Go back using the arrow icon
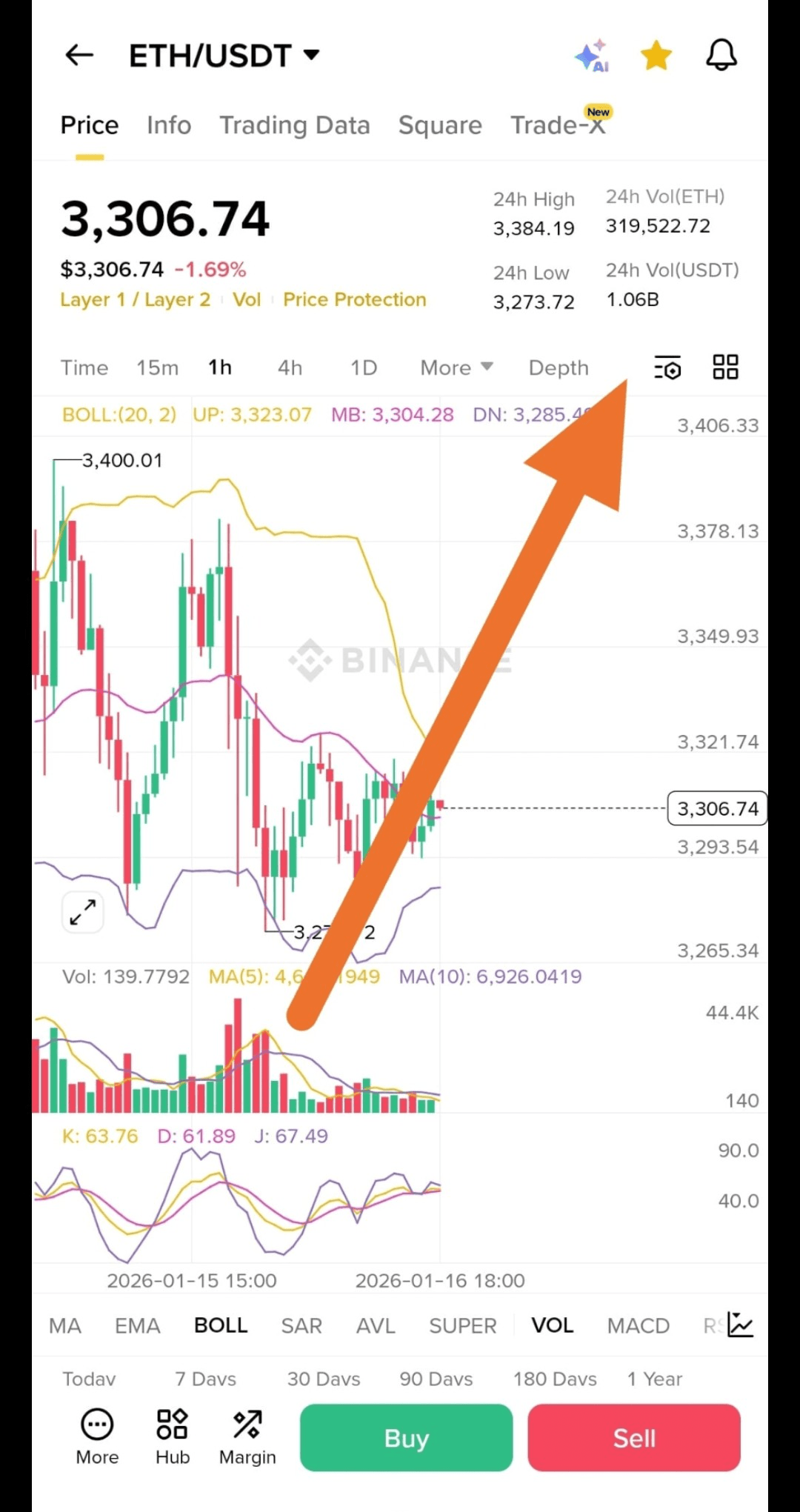Viewport: 800px width, 1512px height. [x=79, y=55]
